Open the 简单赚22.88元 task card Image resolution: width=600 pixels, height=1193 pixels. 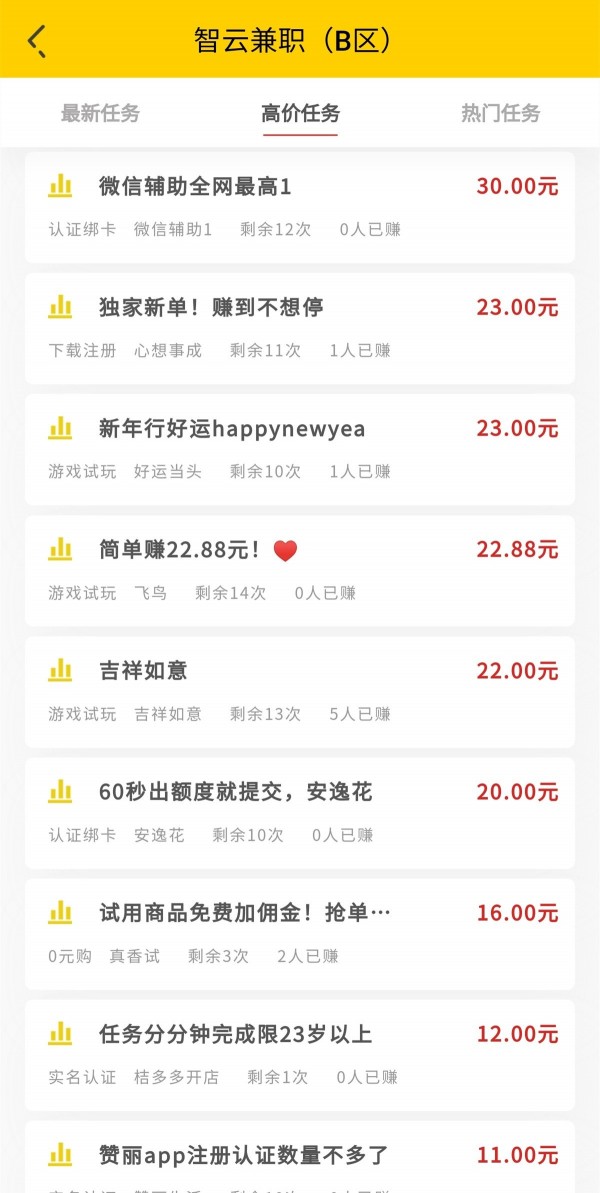point(300,570)
